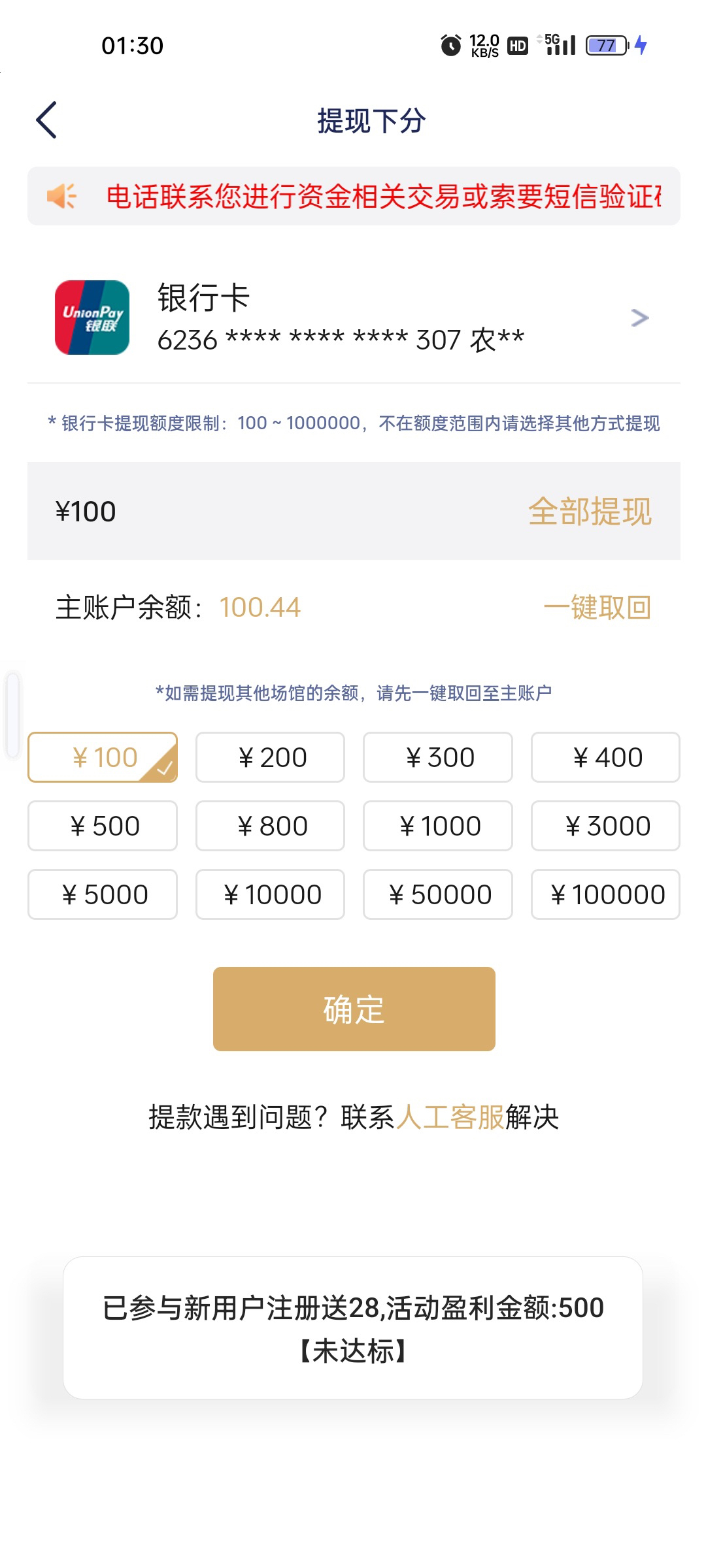The image size is (706, 1568).
Task: Confirm withdrawal with the 确定 button
Action: pos(354,1009)
